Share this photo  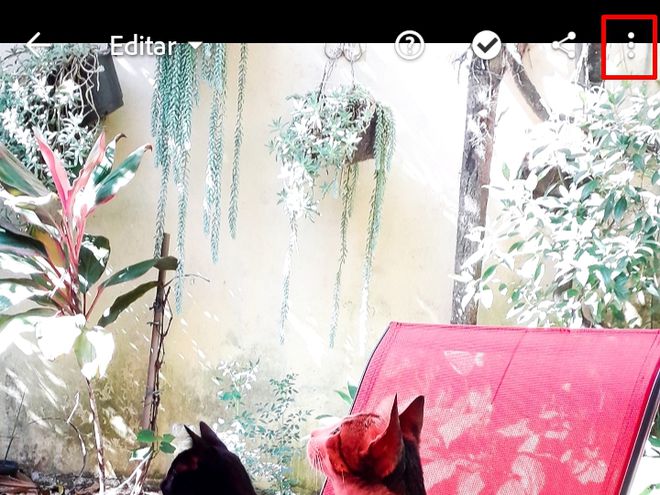coord(564,45)
